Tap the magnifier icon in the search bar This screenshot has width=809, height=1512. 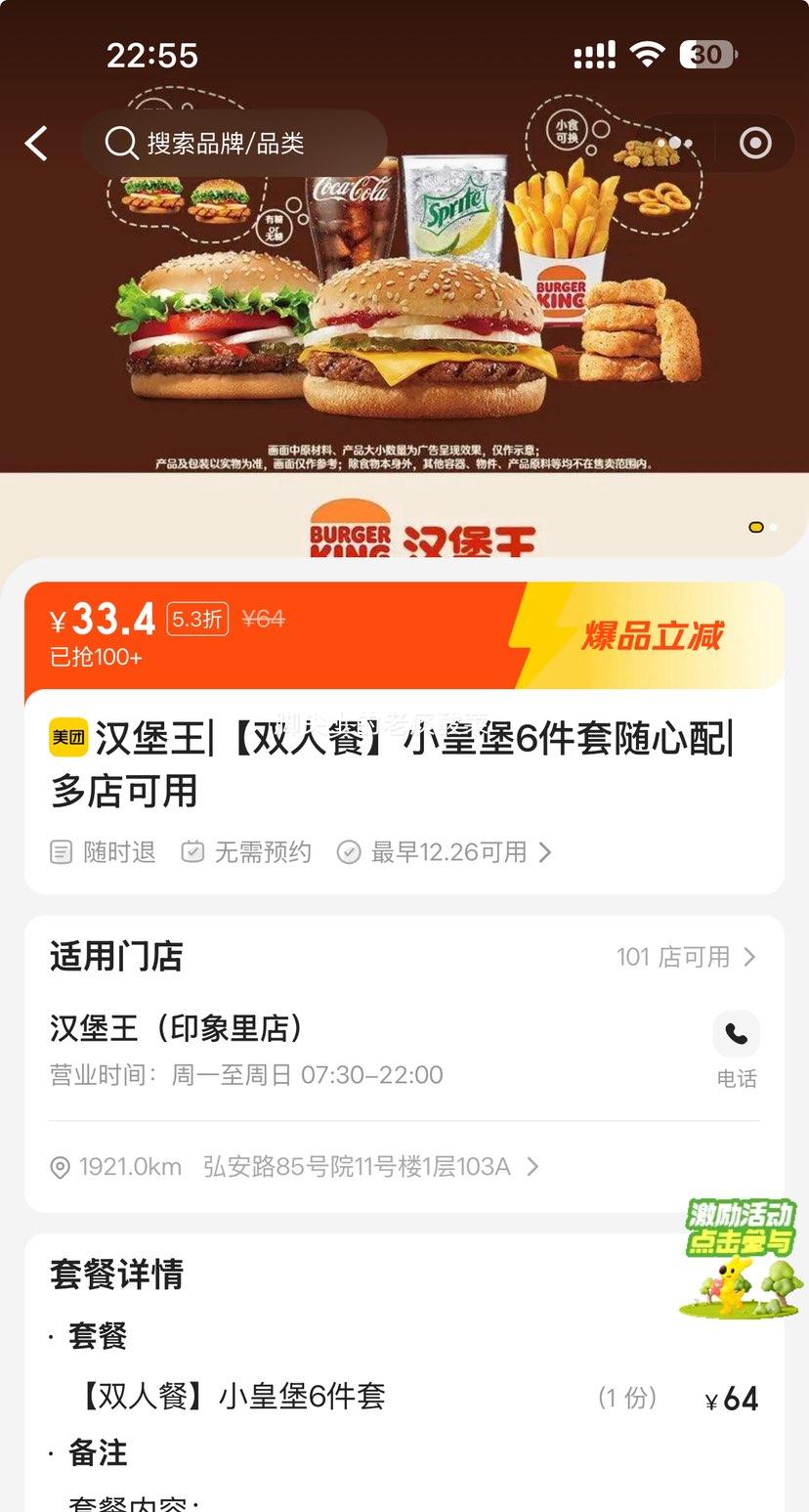[x=121, y=143]
